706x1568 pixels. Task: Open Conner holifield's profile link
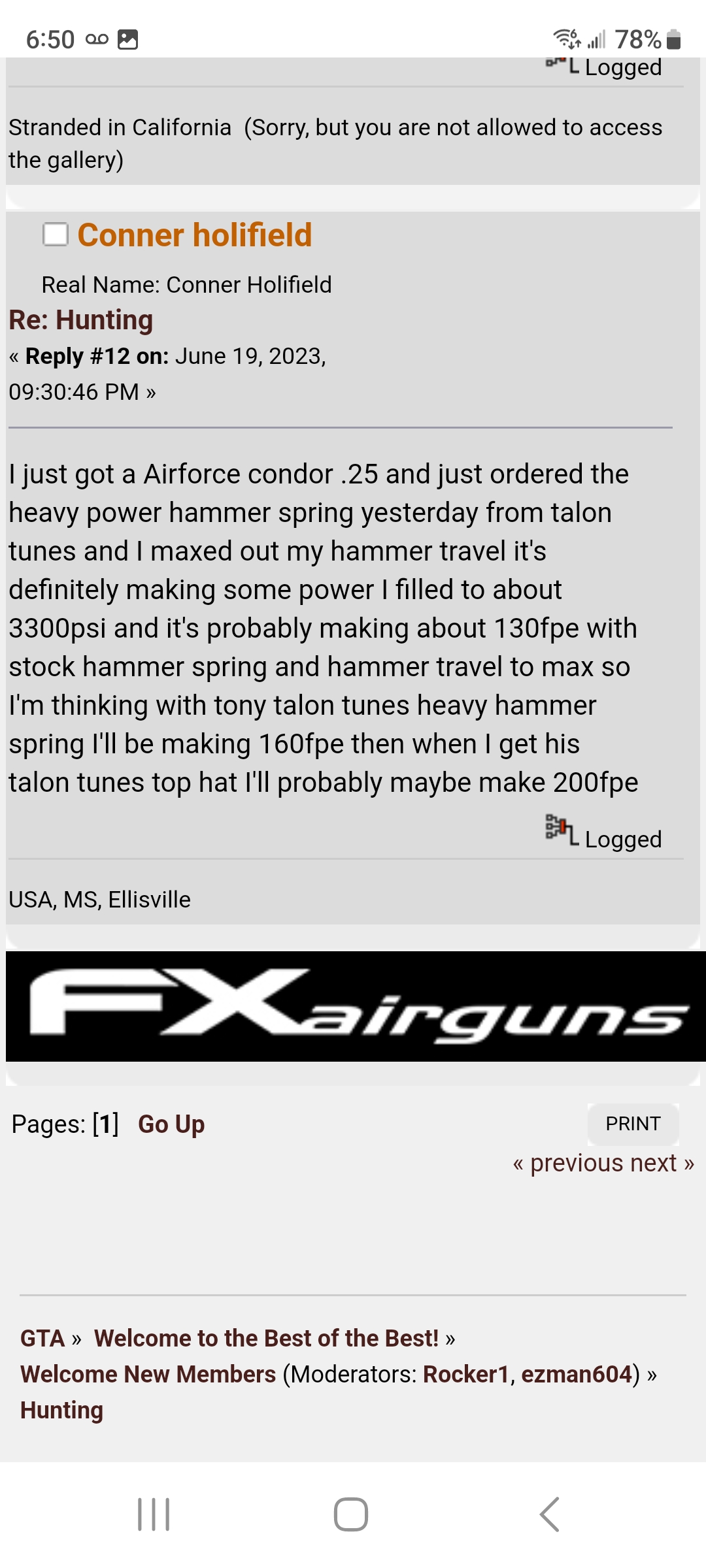194,235
